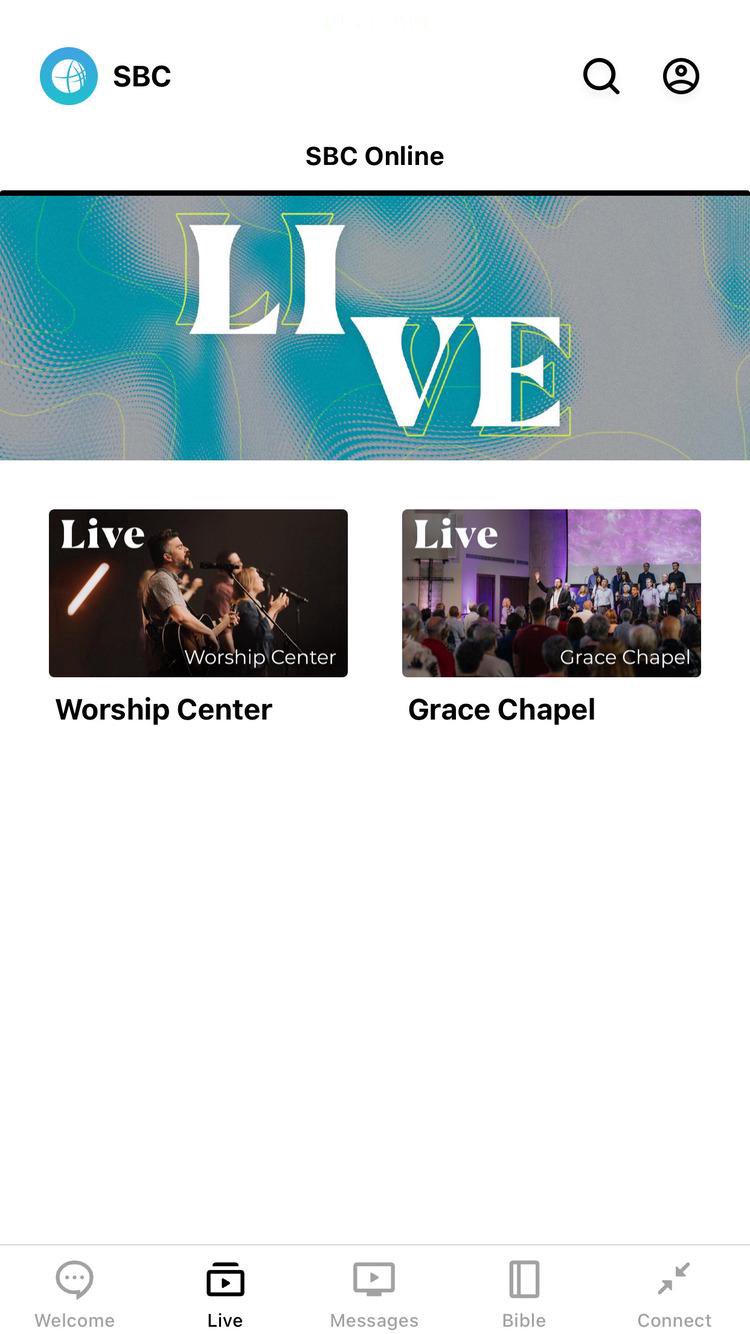Go to the Messages tab
The width and height of the screenshot is (750, 1334).
pos(374,1294)
